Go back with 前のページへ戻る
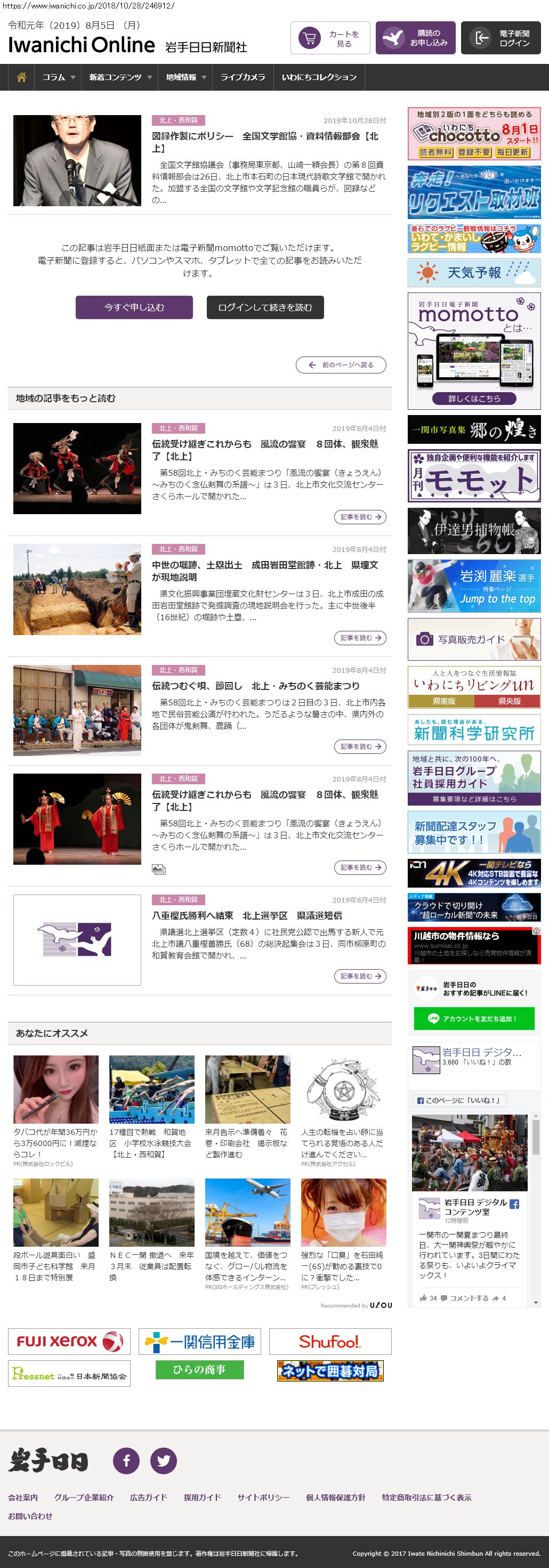This screenshot has height=1568, width=549. 341,365
